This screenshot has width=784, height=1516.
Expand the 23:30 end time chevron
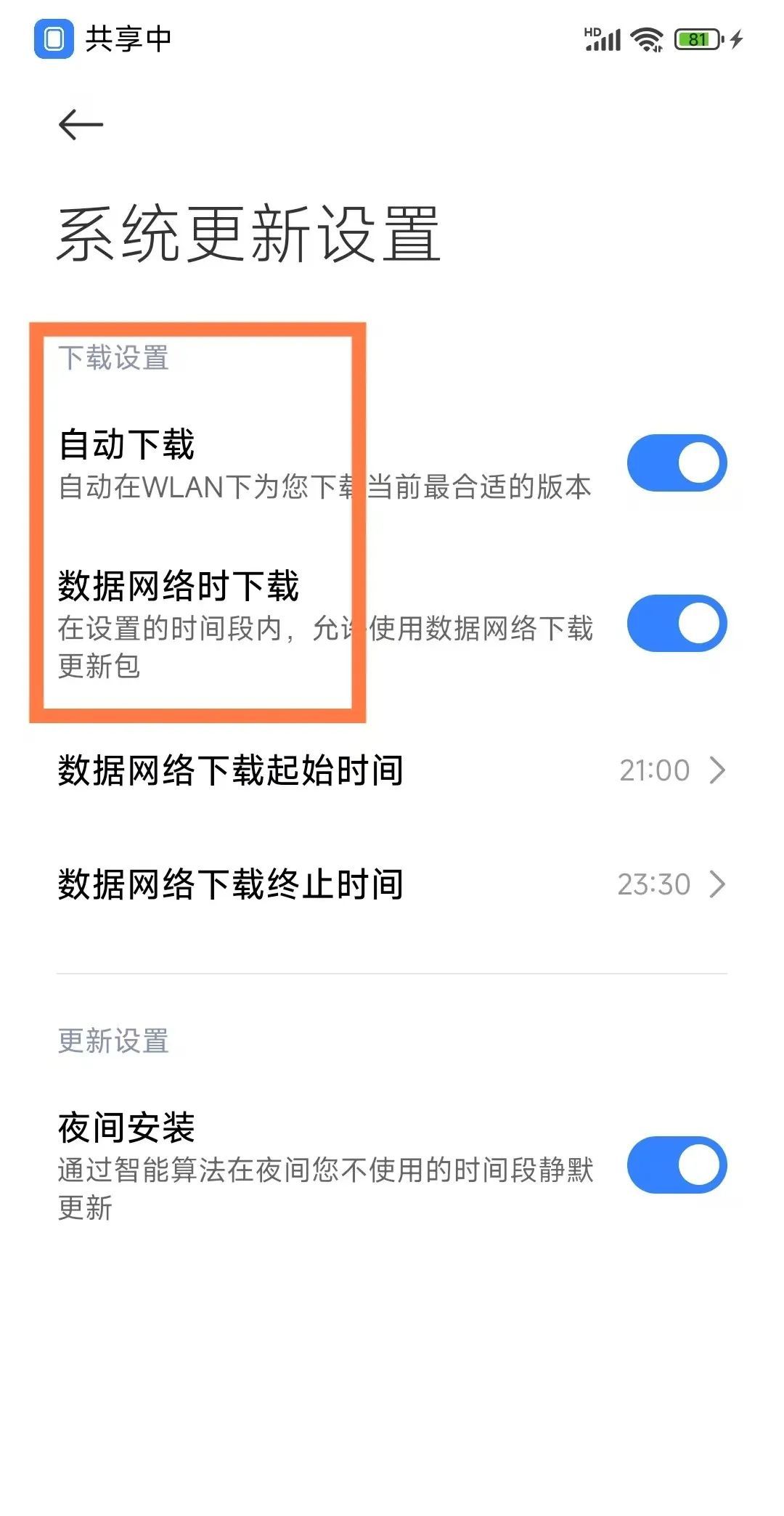pos(717,885)
